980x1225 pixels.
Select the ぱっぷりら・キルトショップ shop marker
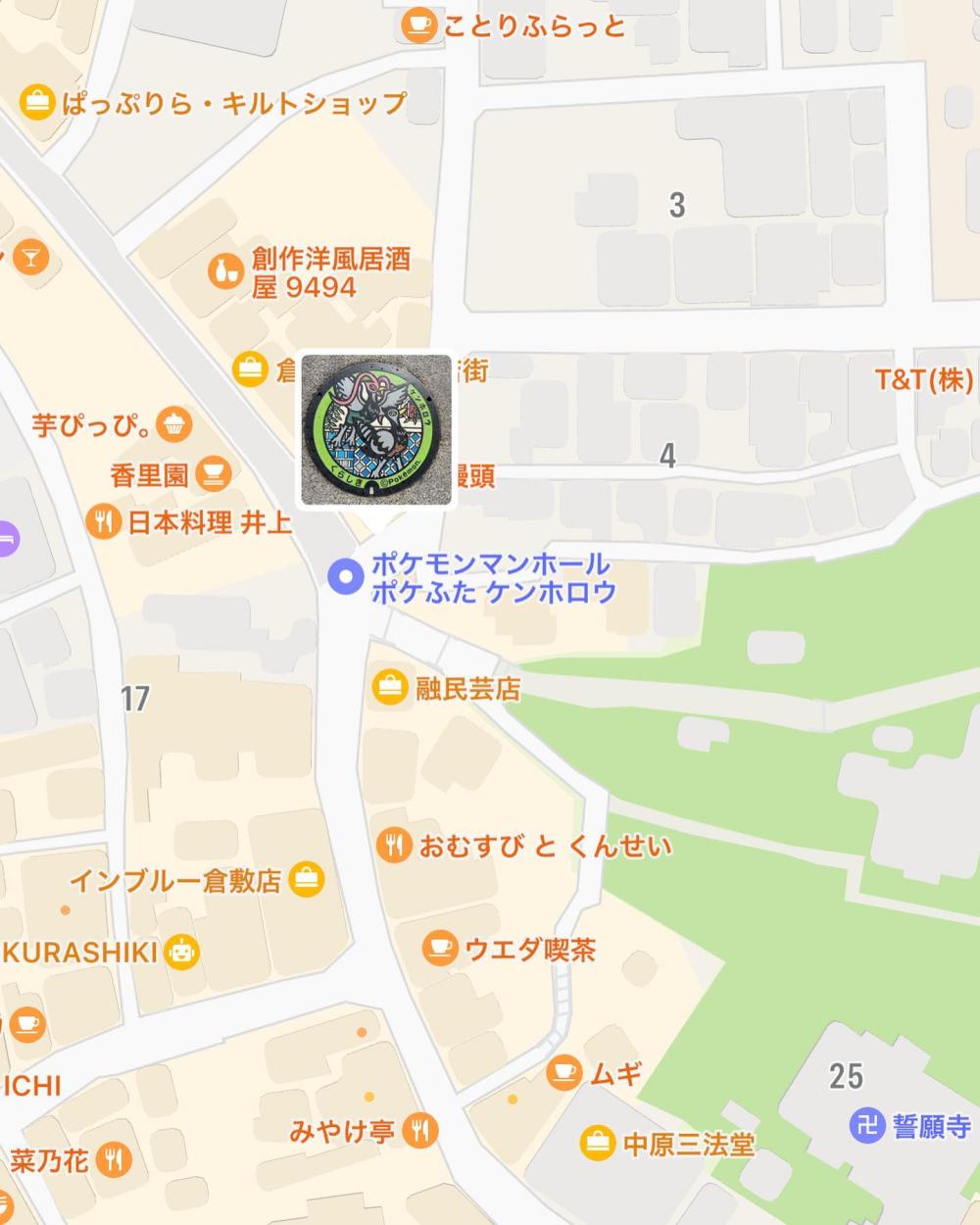click(x=37, y=103)
